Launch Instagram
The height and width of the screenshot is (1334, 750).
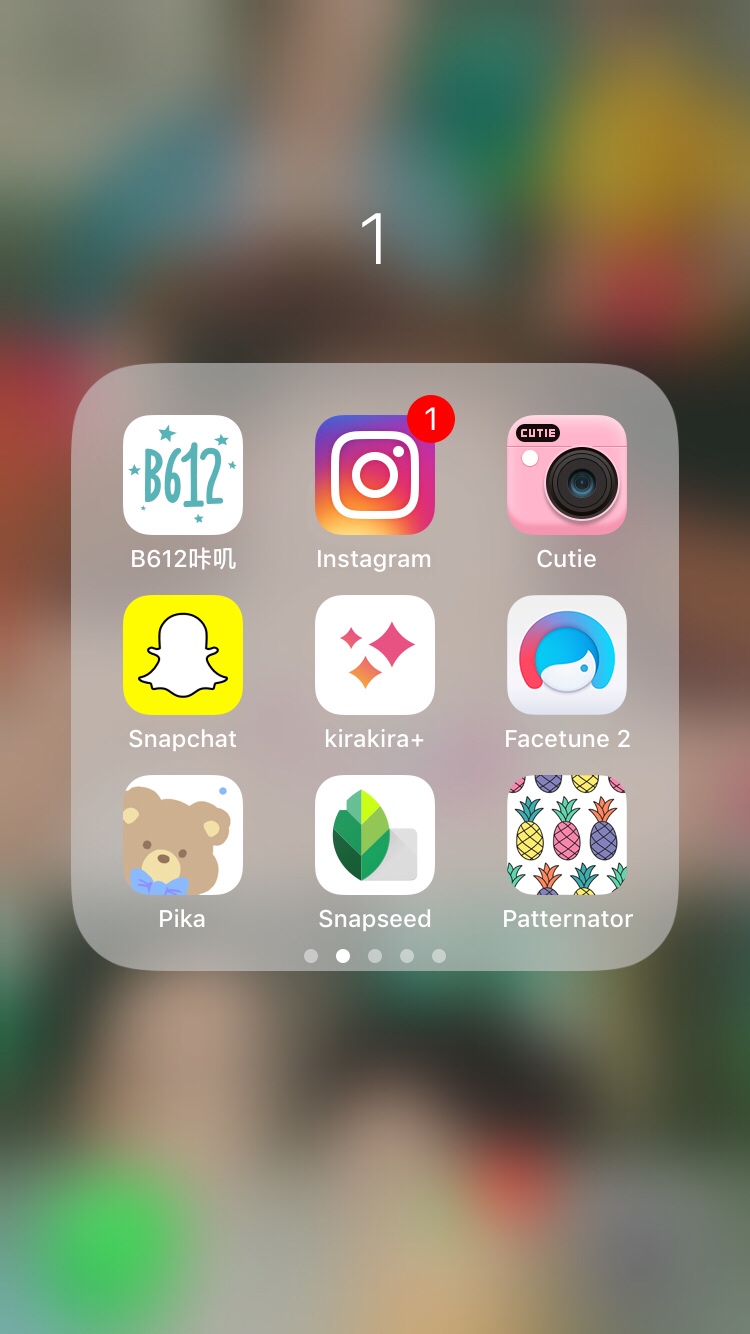pyautogui.click(x=375, y=475)
